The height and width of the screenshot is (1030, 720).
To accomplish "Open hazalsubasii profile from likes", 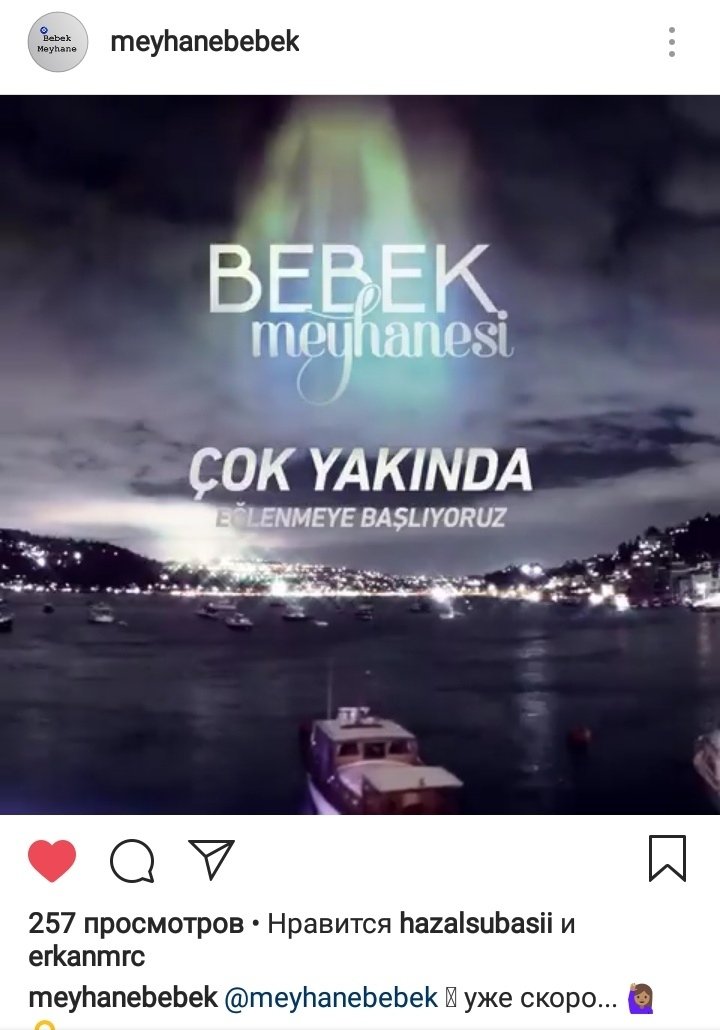I will tap(475, 923).
